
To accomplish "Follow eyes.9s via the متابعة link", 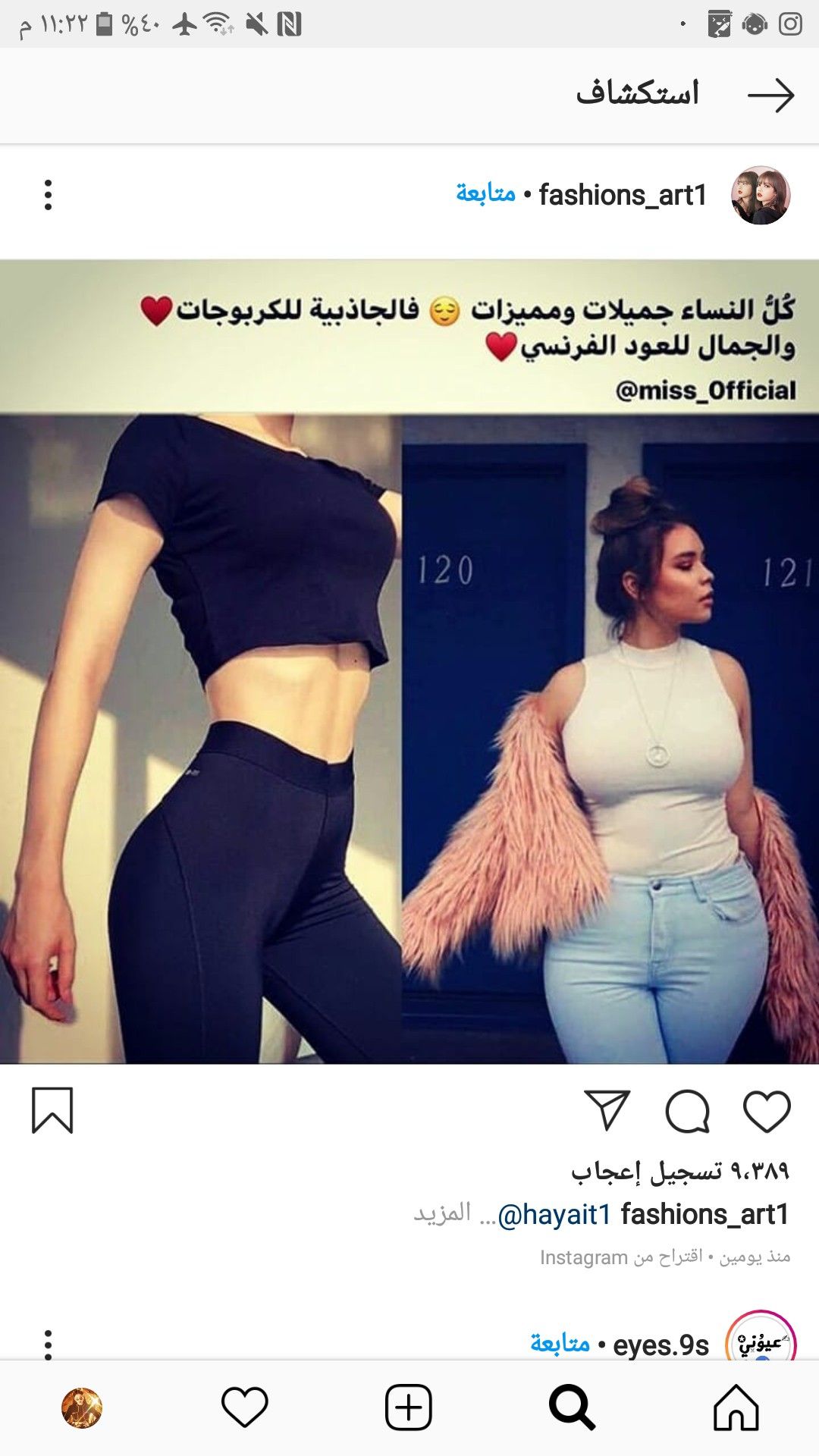I will (x=560, y=1344).
